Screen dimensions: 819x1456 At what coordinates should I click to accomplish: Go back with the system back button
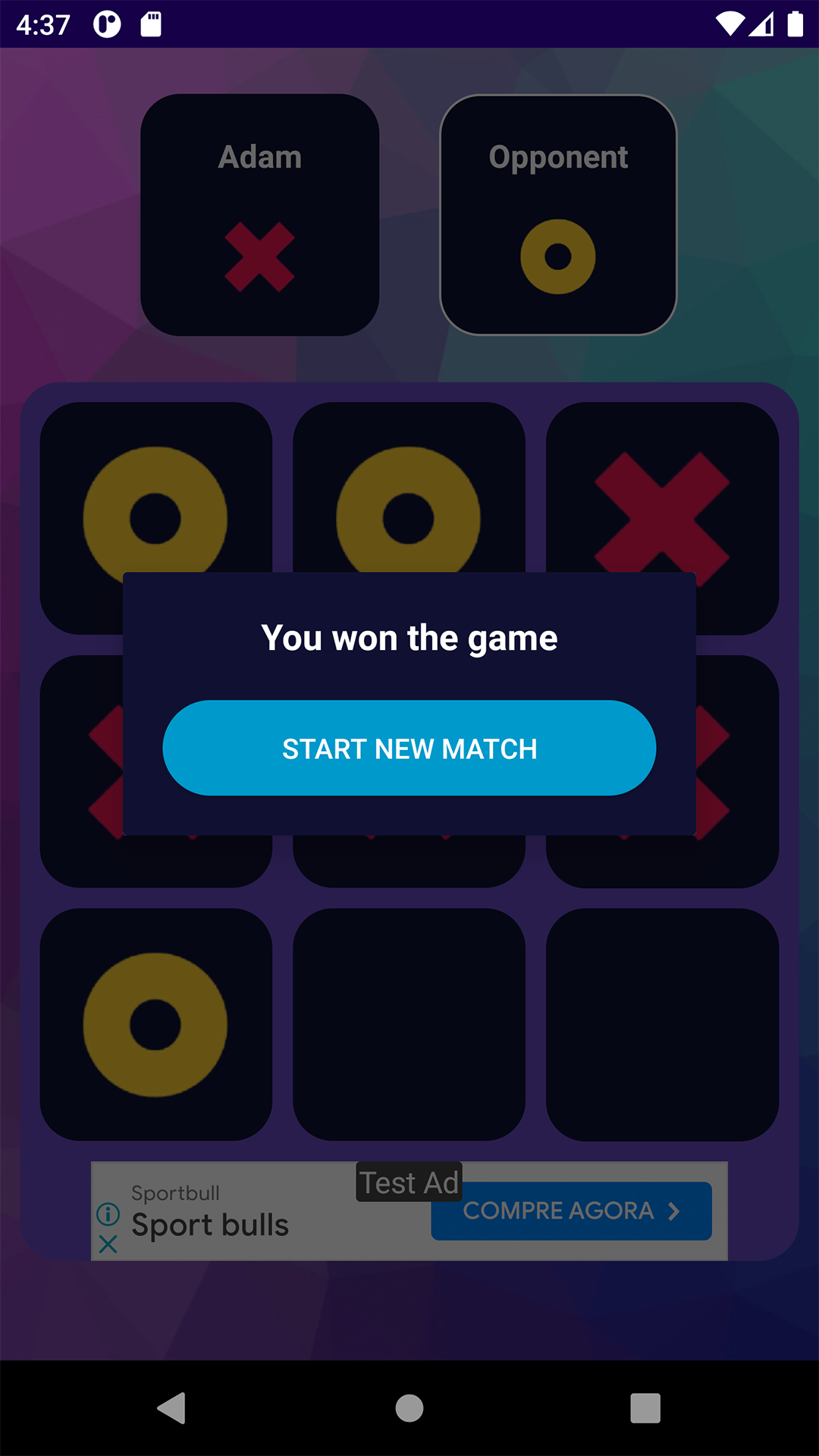coord(172,1408)
